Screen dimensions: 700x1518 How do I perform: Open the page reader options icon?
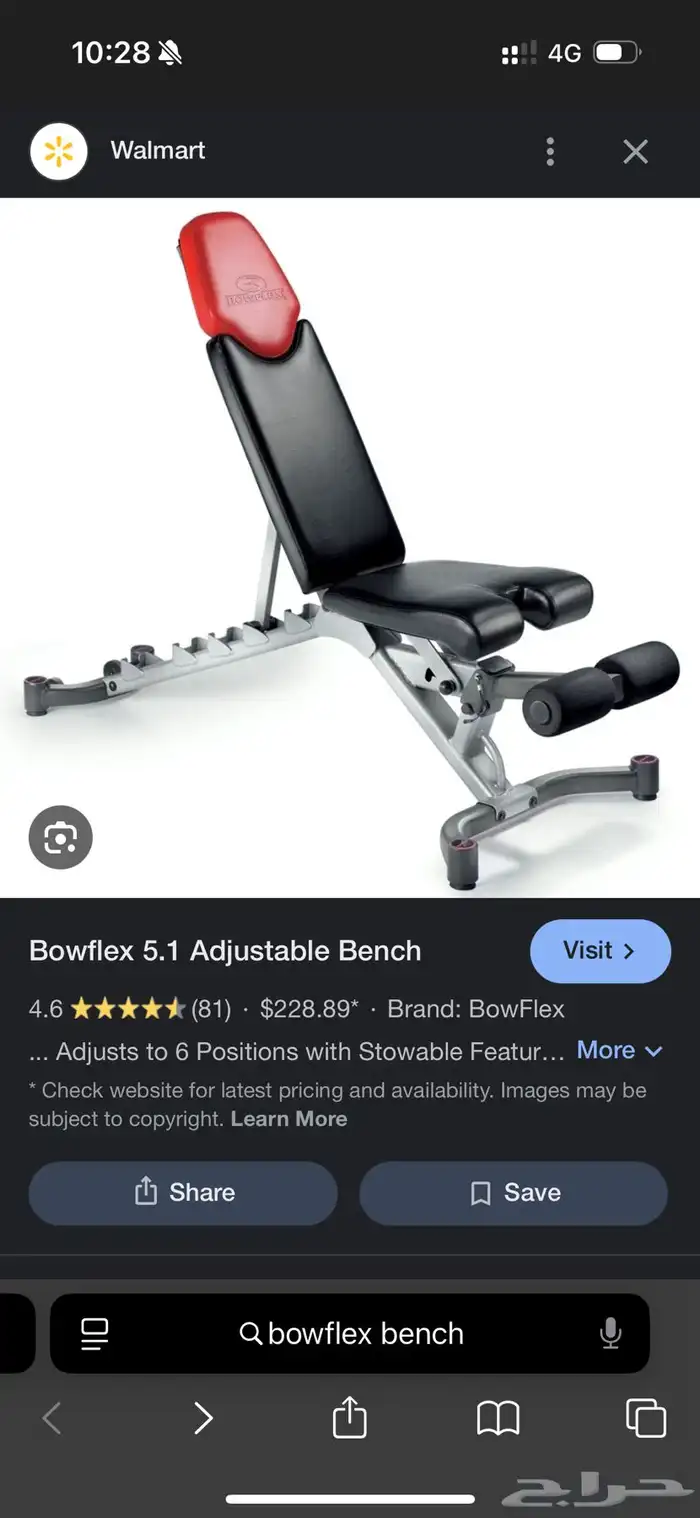coord(95,1333)
